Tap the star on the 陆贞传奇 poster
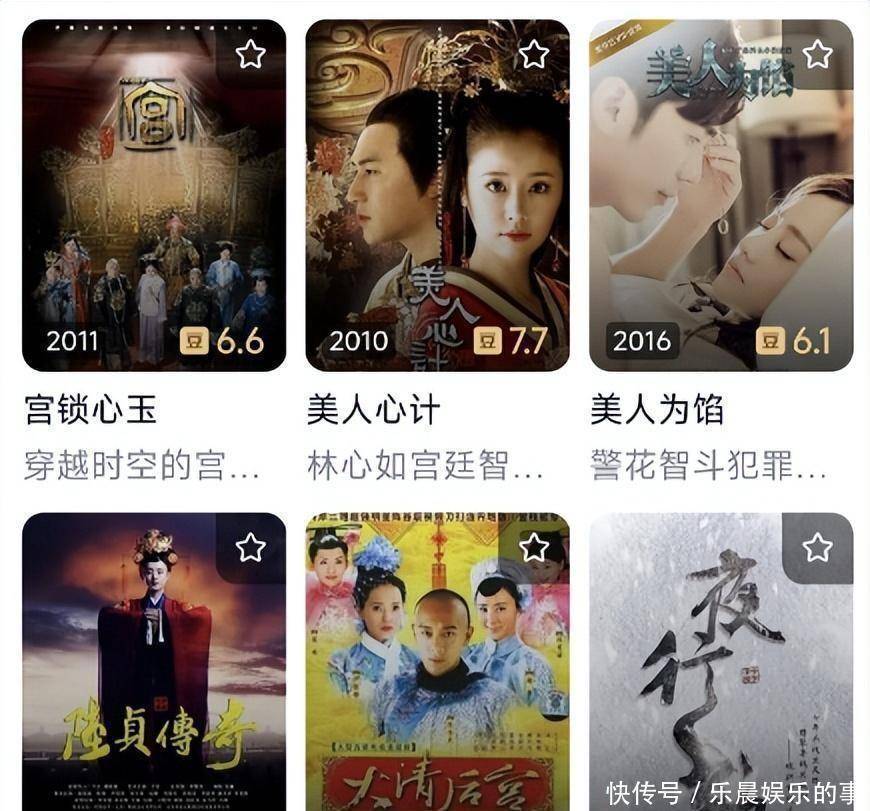The height and width of the screenshot is (811, 870). pos(250,547)
